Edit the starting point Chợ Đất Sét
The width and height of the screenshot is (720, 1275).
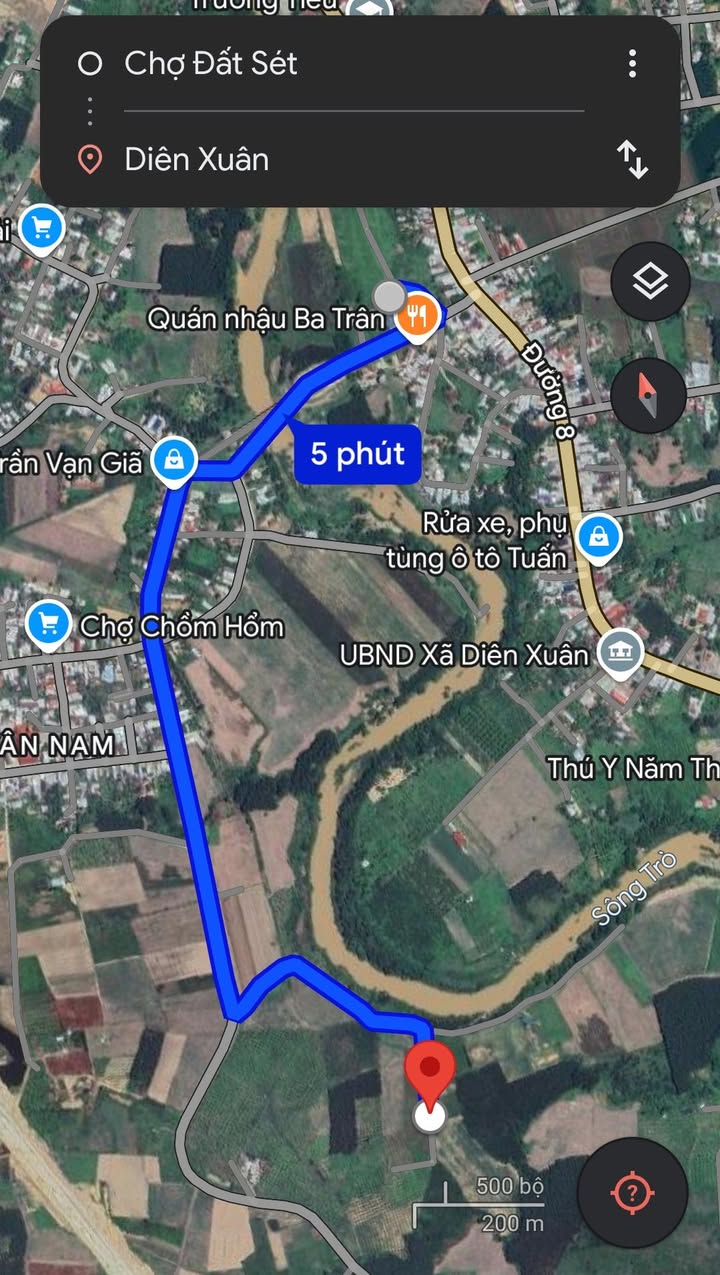click(211, 64)
